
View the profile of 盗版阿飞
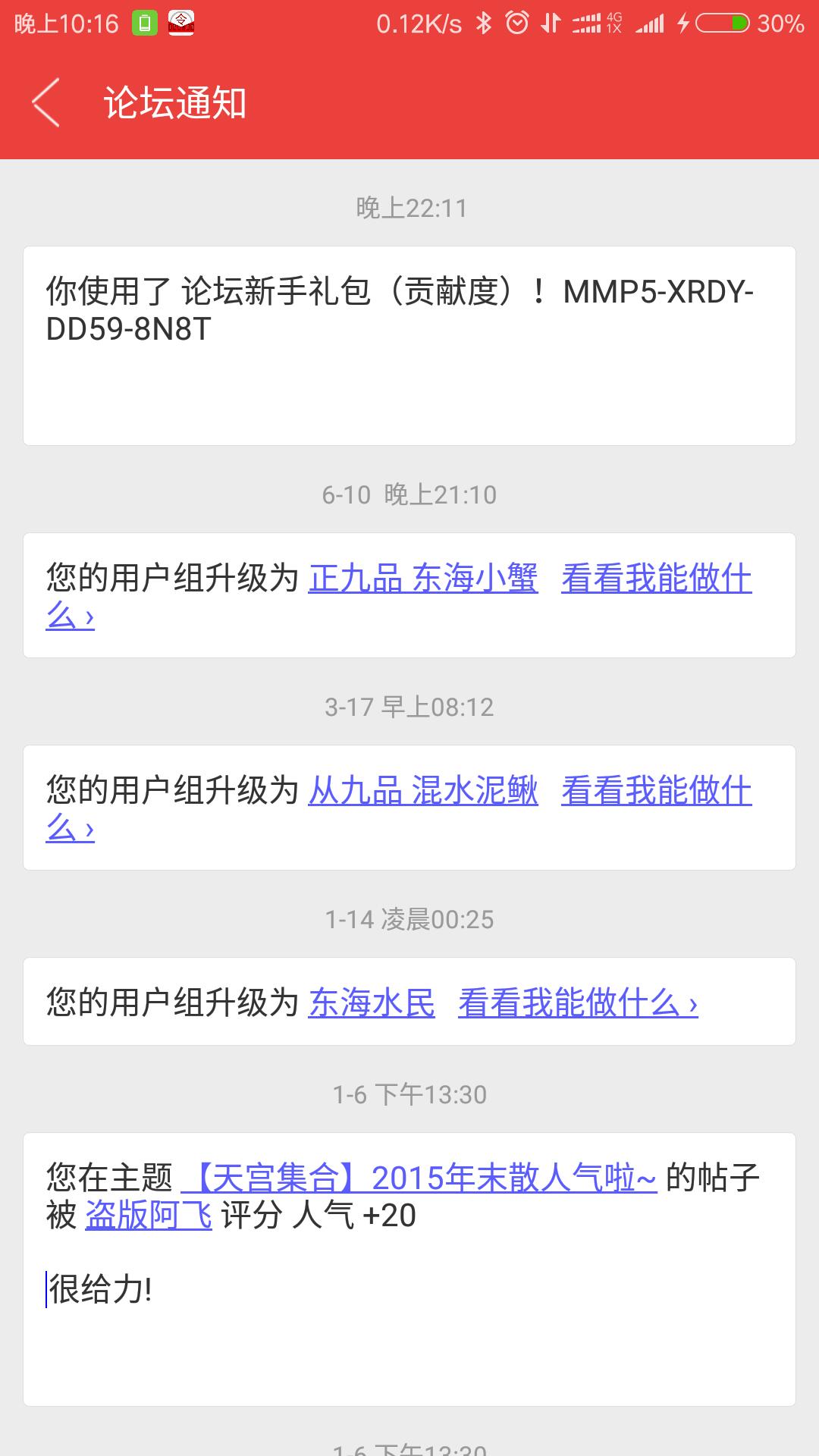[149, 1216]
